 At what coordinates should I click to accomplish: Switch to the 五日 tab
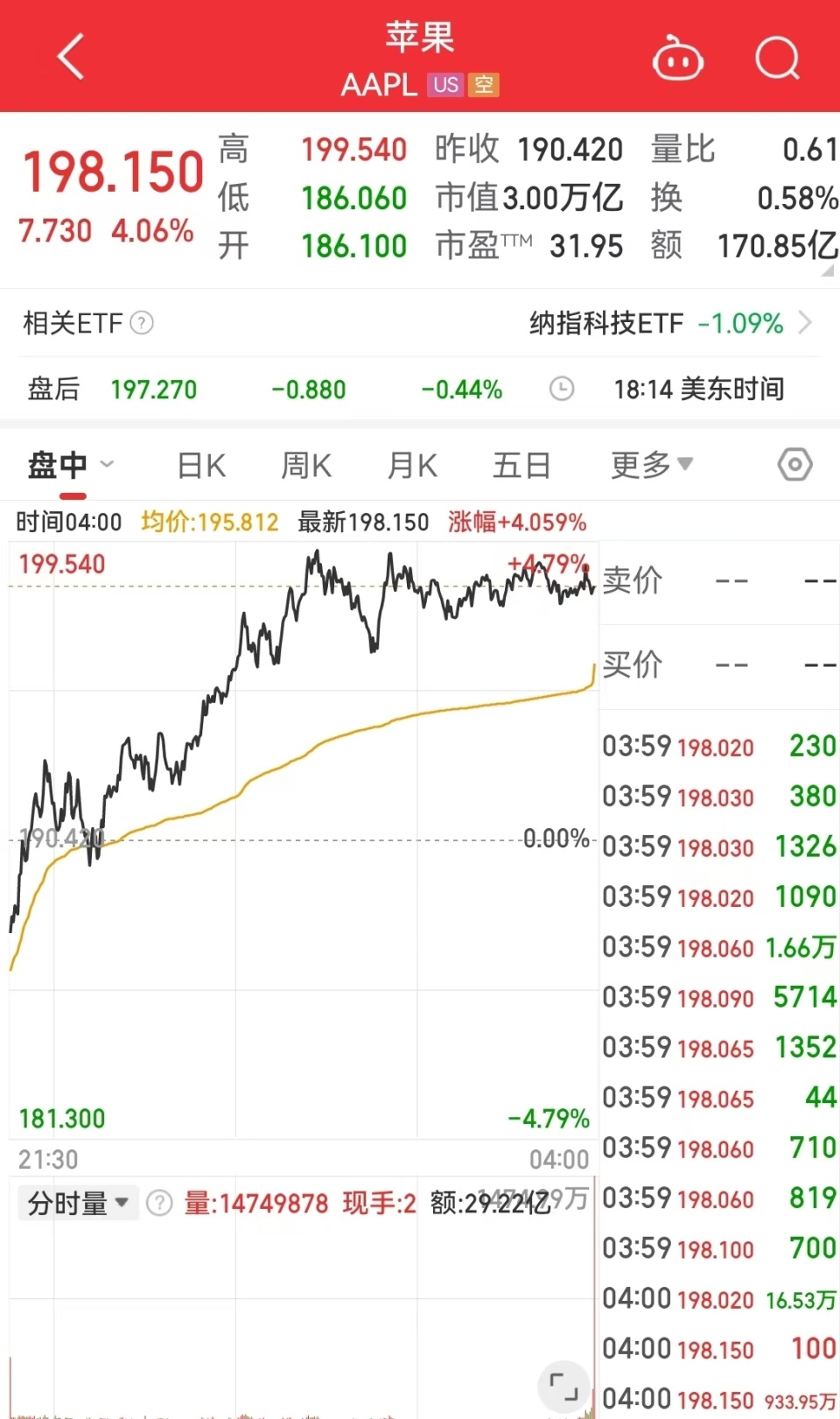521,465
